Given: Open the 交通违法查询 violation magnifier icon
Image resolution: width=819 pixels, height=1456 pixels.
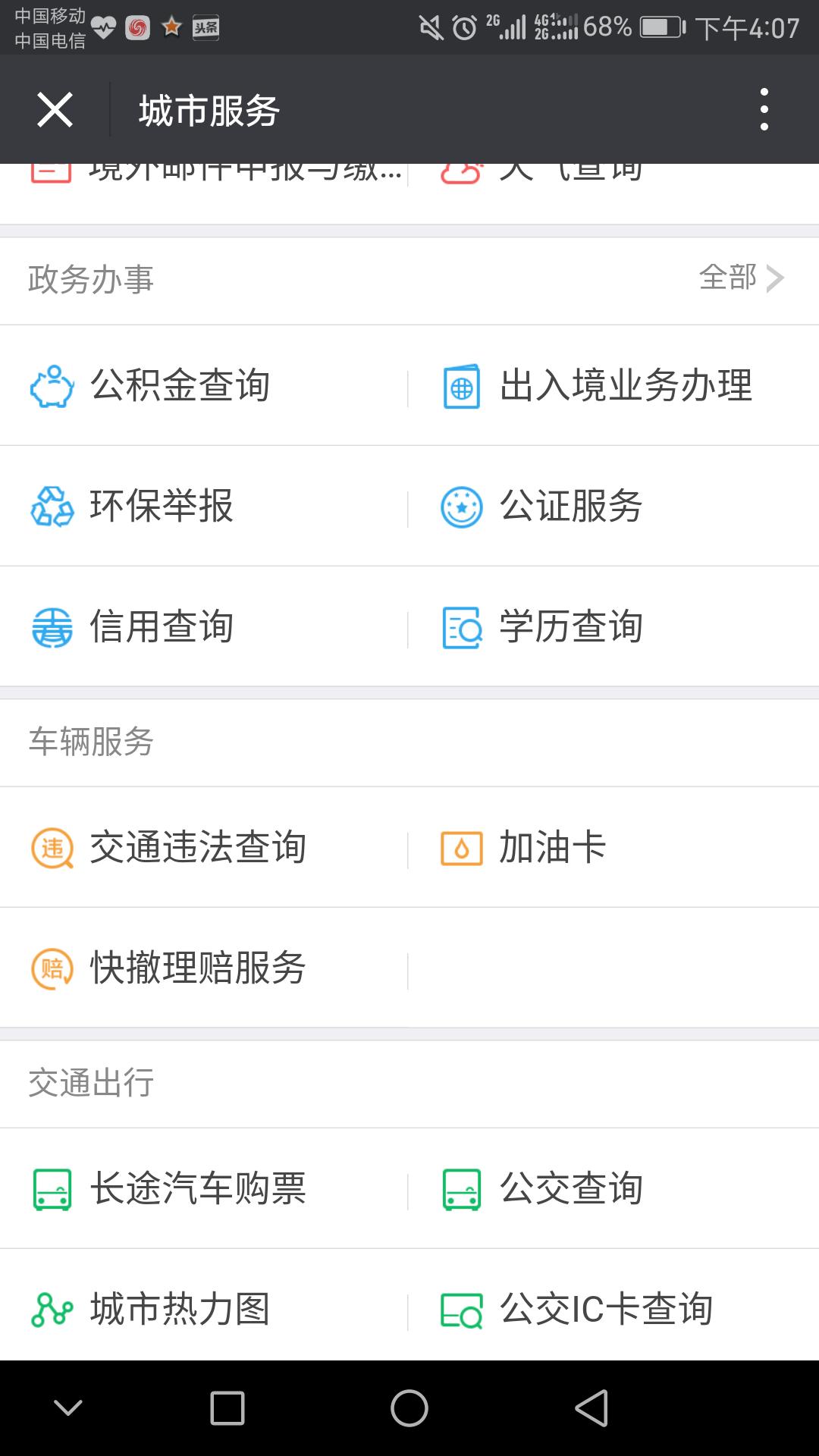Looking at the screenshot, I should click(x=52, y=848).
